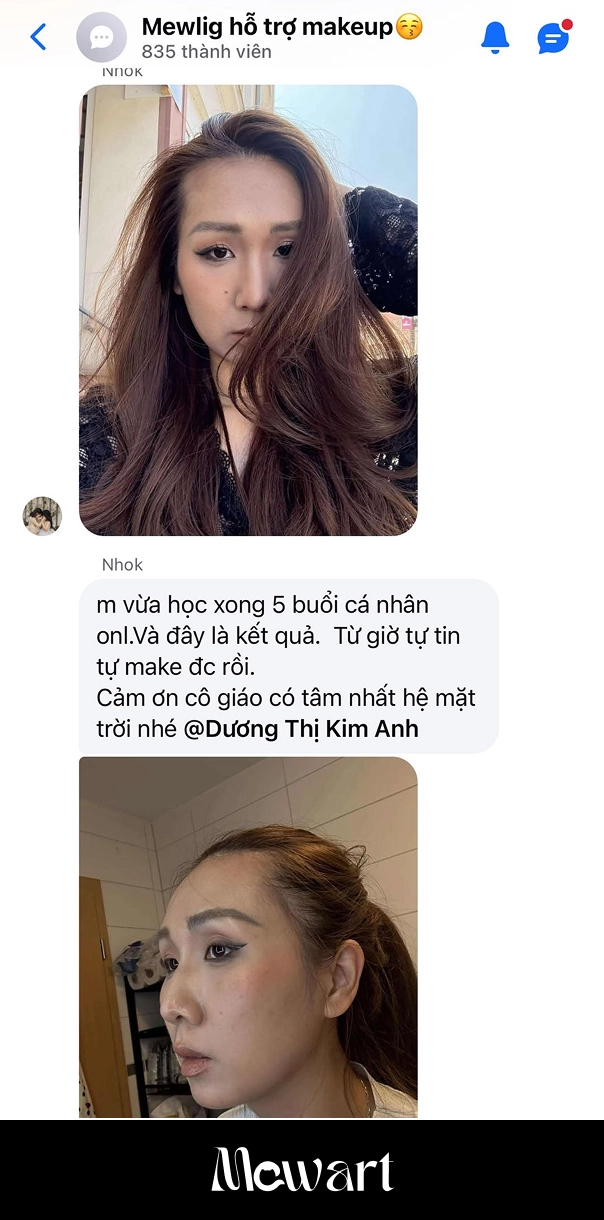This screenshot has width=604, height=1220.
Task: View the first photo sent by Nhok
Action: tap(248, 310)
